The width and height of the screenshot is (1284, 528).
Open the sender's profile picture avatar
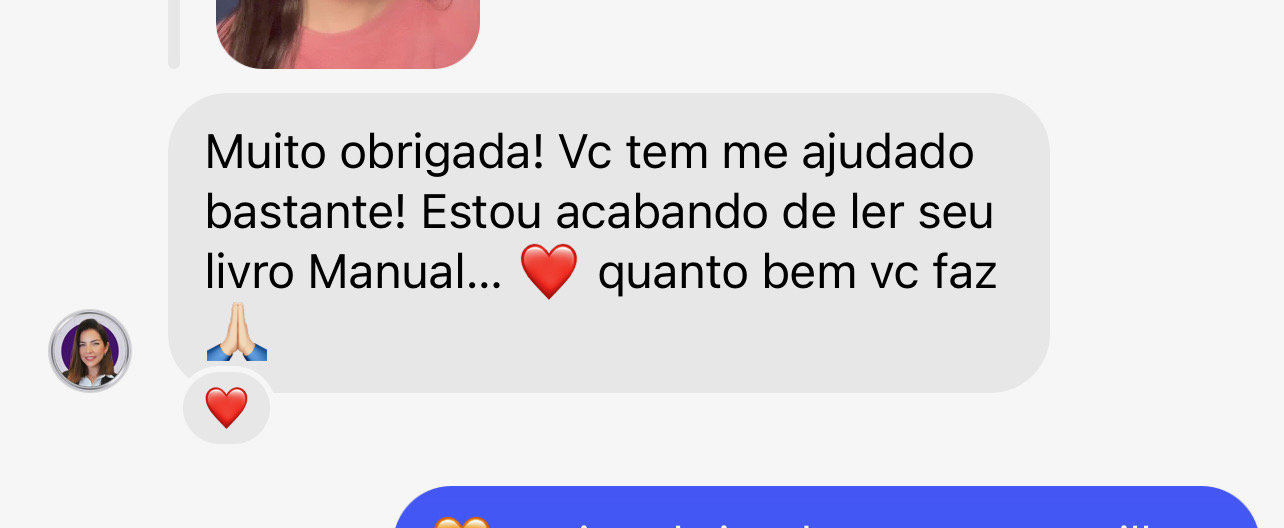pyautogui.click(x=90, y=351)
